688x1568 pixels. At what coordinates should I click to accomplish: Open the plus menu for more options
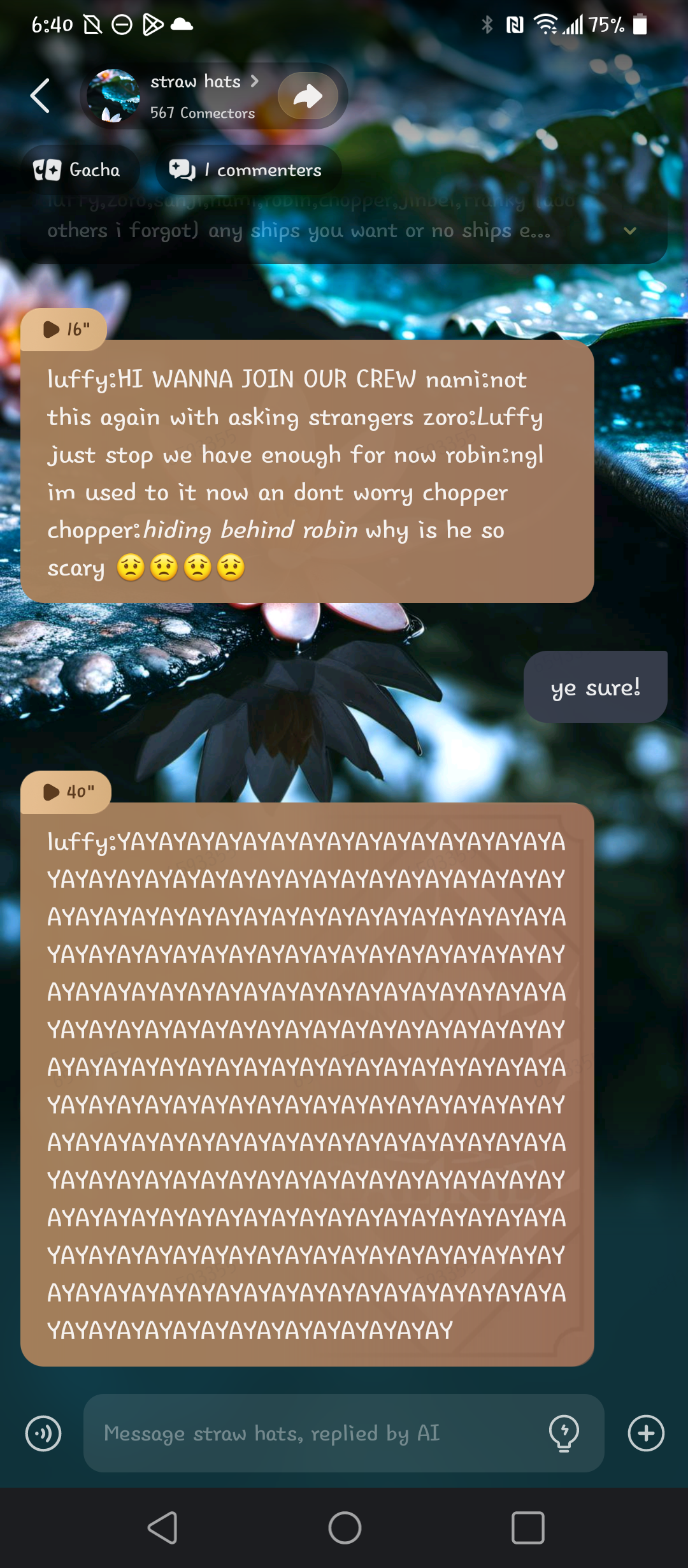coord(646,1434)
